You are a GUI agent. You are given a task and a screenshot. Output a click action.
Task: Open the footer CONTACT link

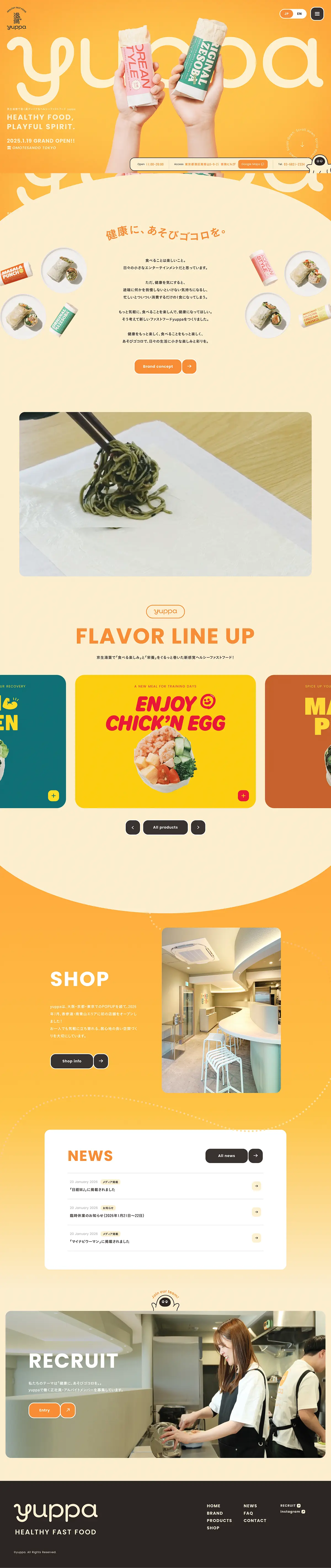(255, 1521)
